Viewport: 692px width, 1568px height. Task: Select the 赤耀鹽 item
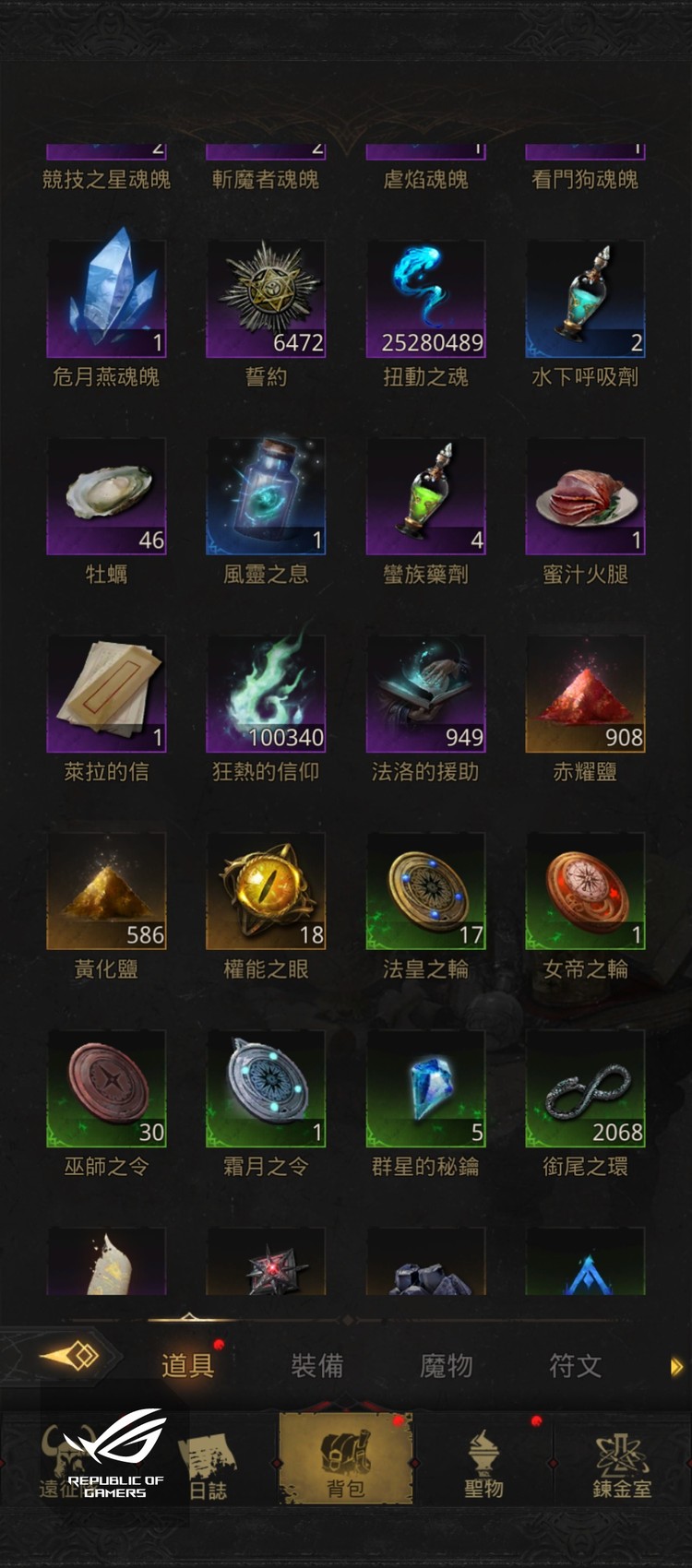click(585, 694)
